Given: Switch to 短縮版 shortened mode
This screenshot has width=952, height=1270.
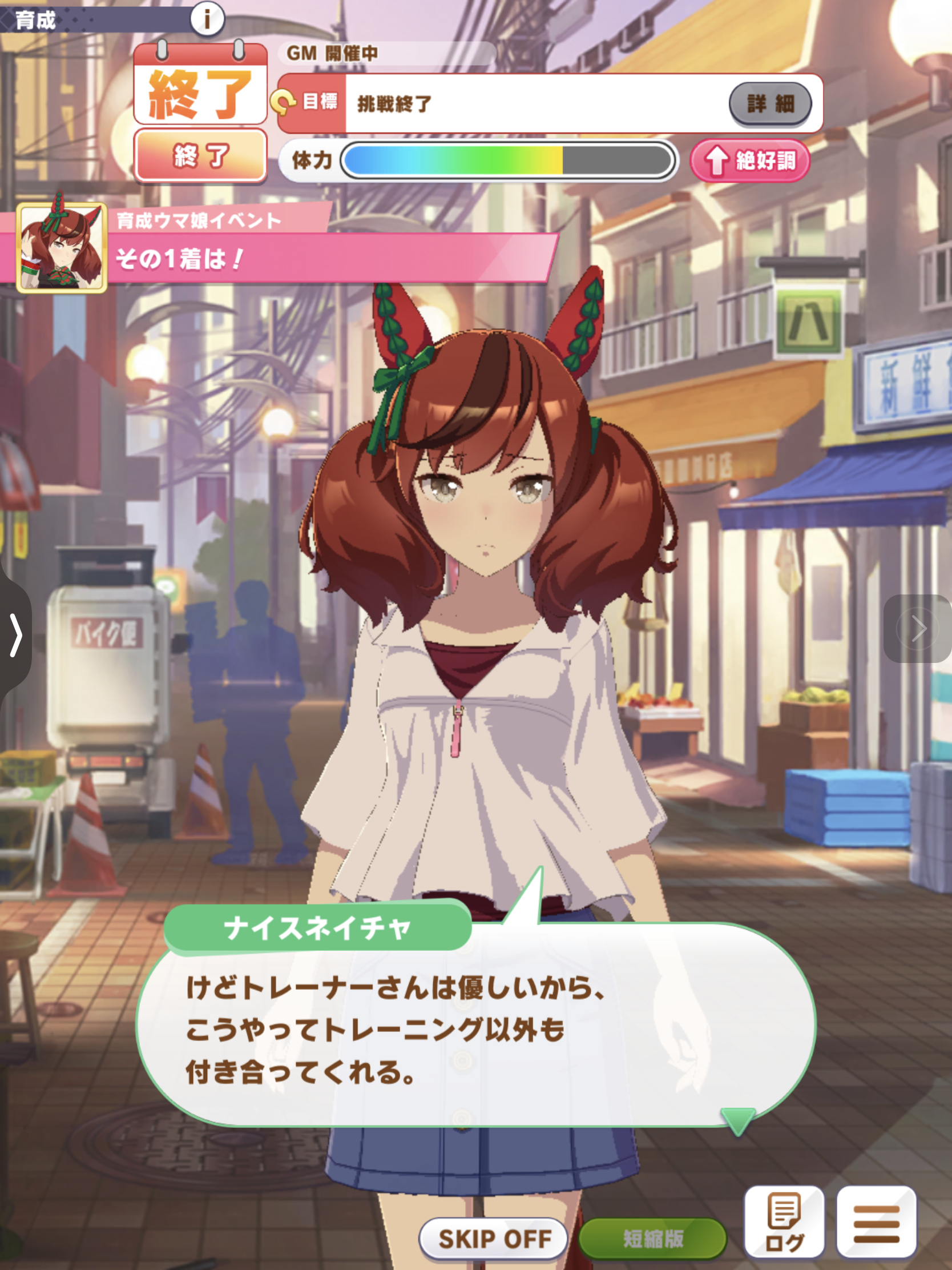Looking at the screenshot, I should pyautogui.click(x=652, y=1239).
